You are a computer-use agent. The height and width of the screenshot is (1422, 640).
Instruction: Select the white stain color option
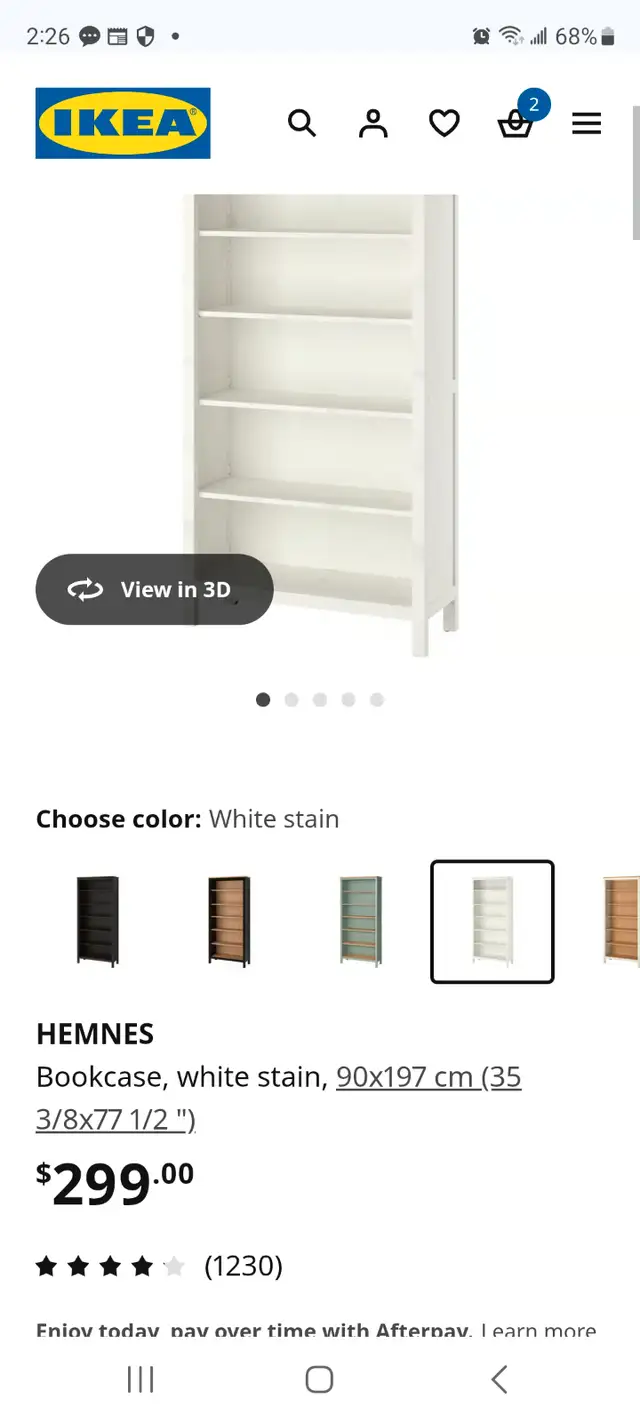pos(492,921)
